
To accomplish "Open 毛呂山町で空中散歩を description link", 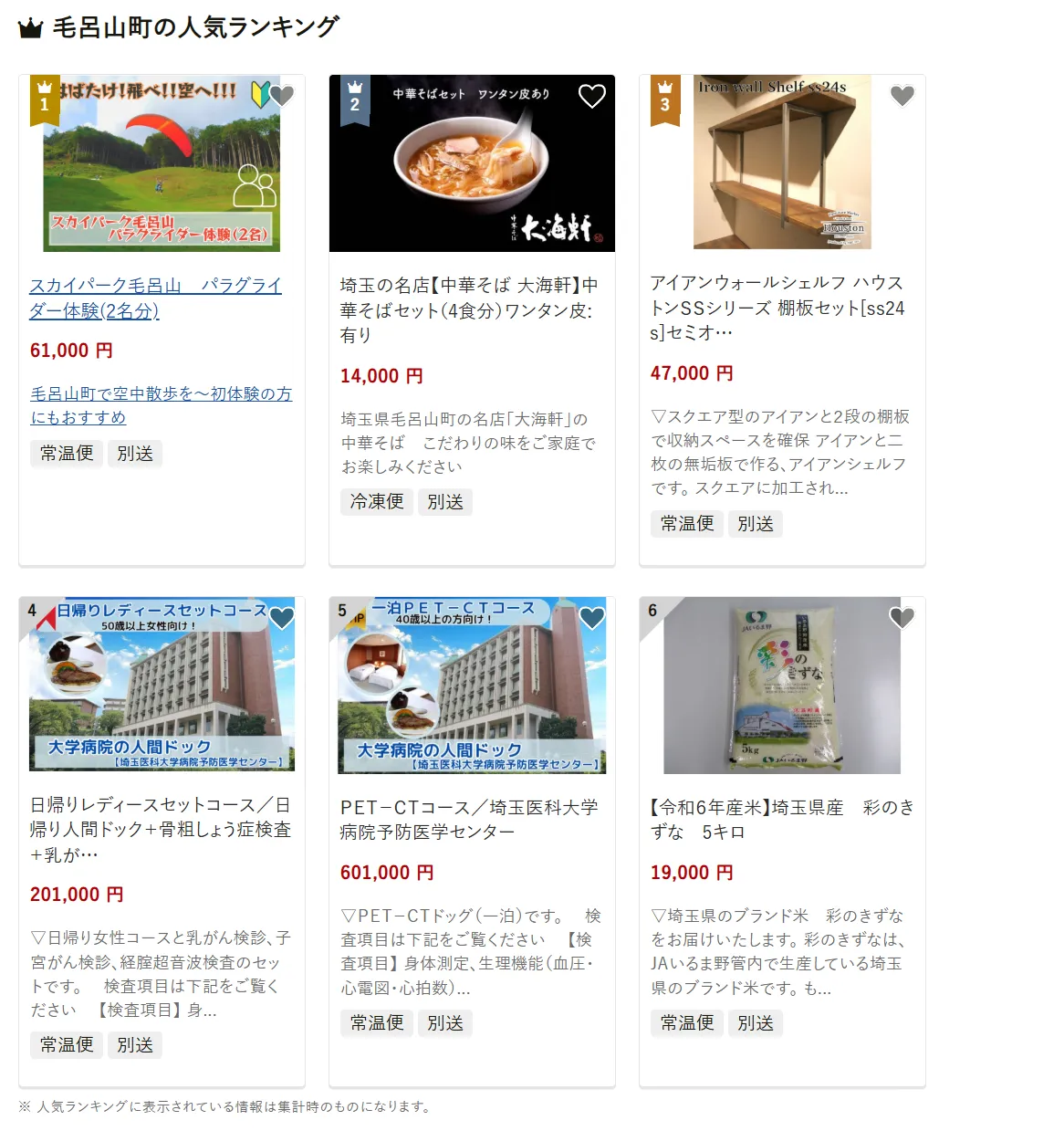I will pos(161,405).
